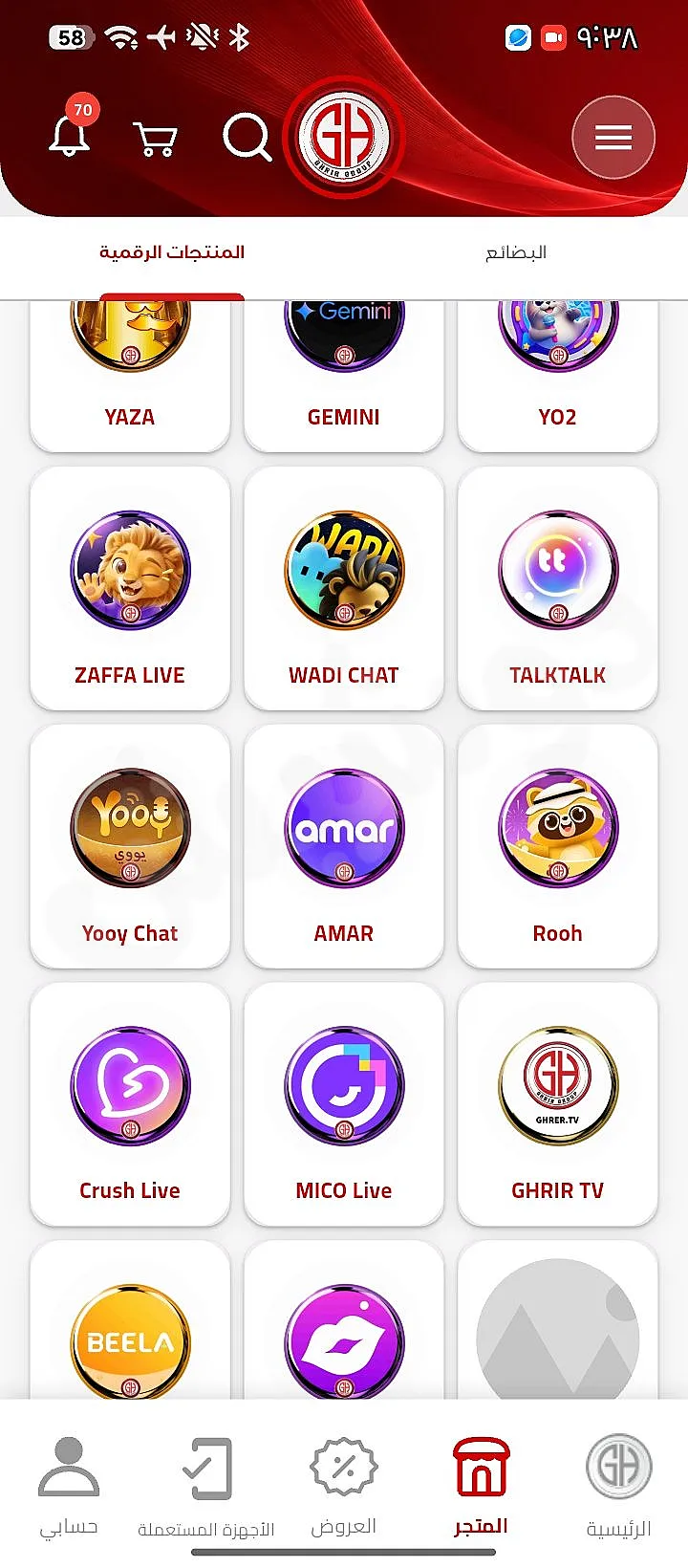The width and height of the screenshot is (688, 1568).
Task: Switch to the العروض offers tab
Action: tap(344, 1487)
